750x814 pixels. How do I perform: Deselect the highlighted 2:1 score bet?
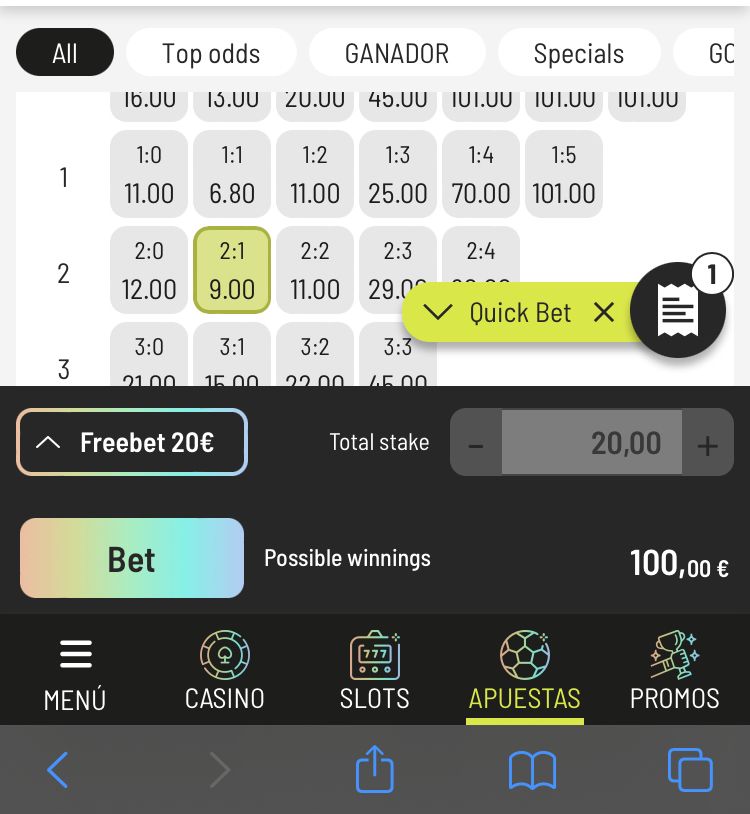click(x=232, y=270)
